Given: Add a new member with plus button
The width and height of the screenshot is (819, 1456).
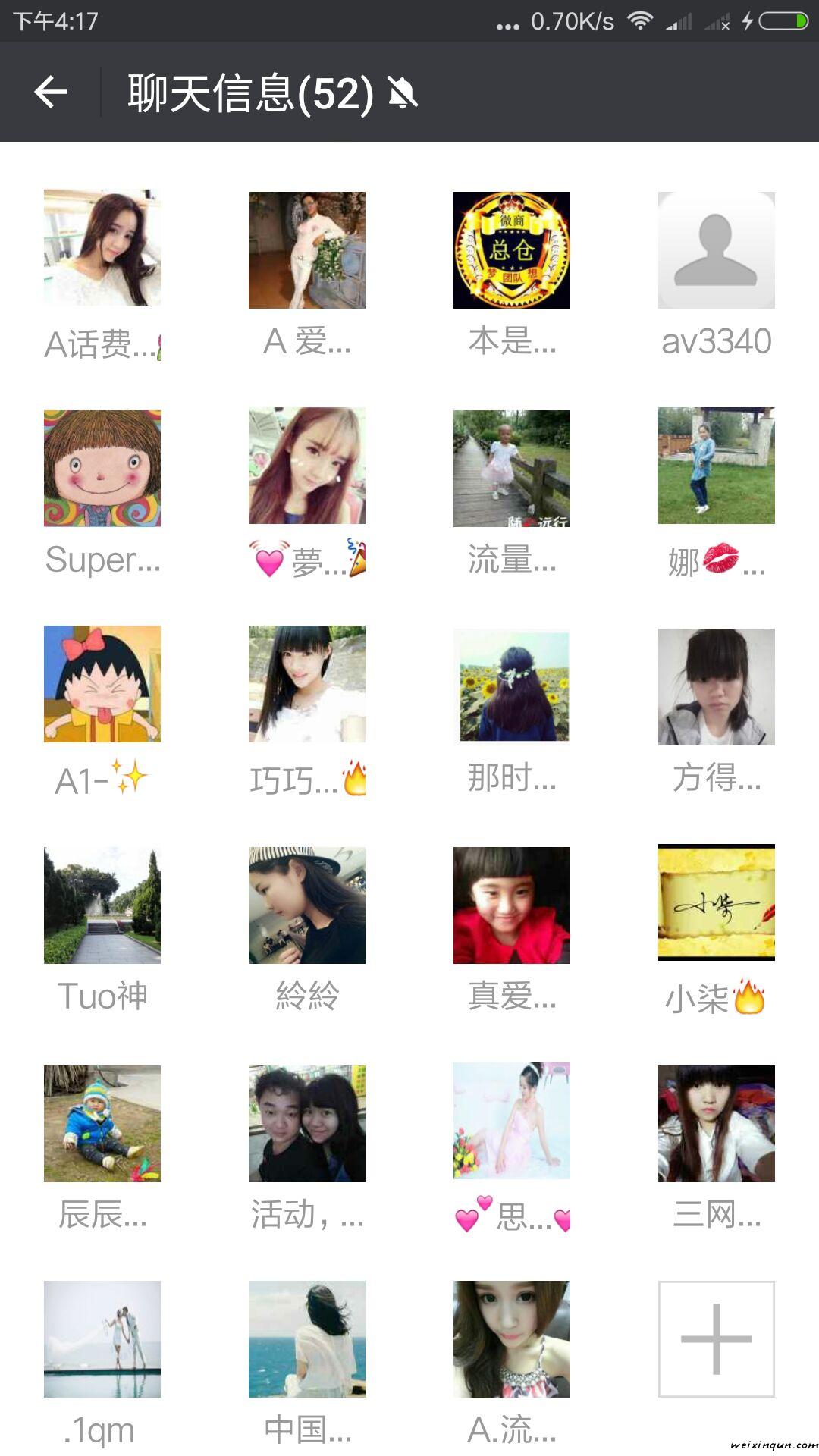Looking at the screenshot, I should tap(716, 1338).
